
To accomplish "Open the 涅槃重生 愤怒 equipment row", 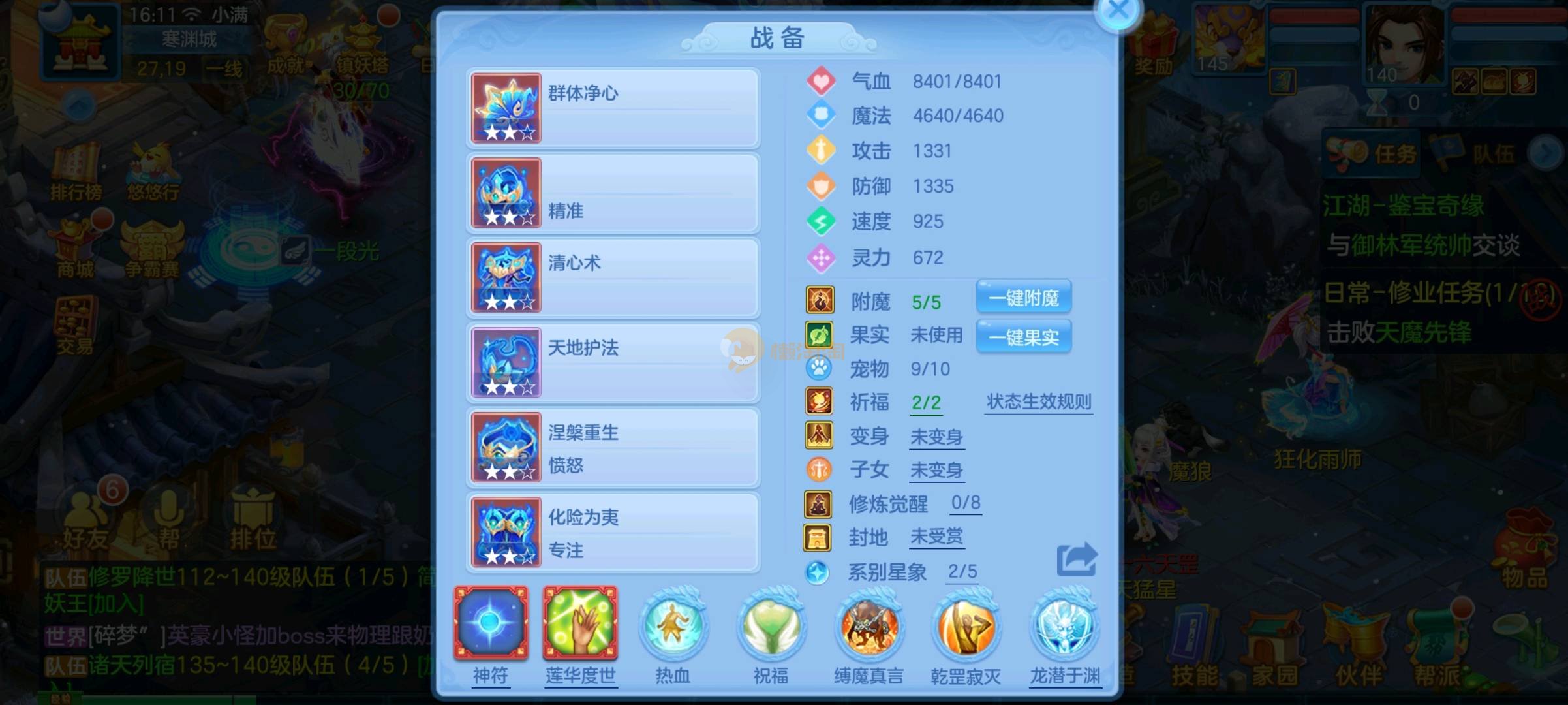I will (x=613, y=448).
